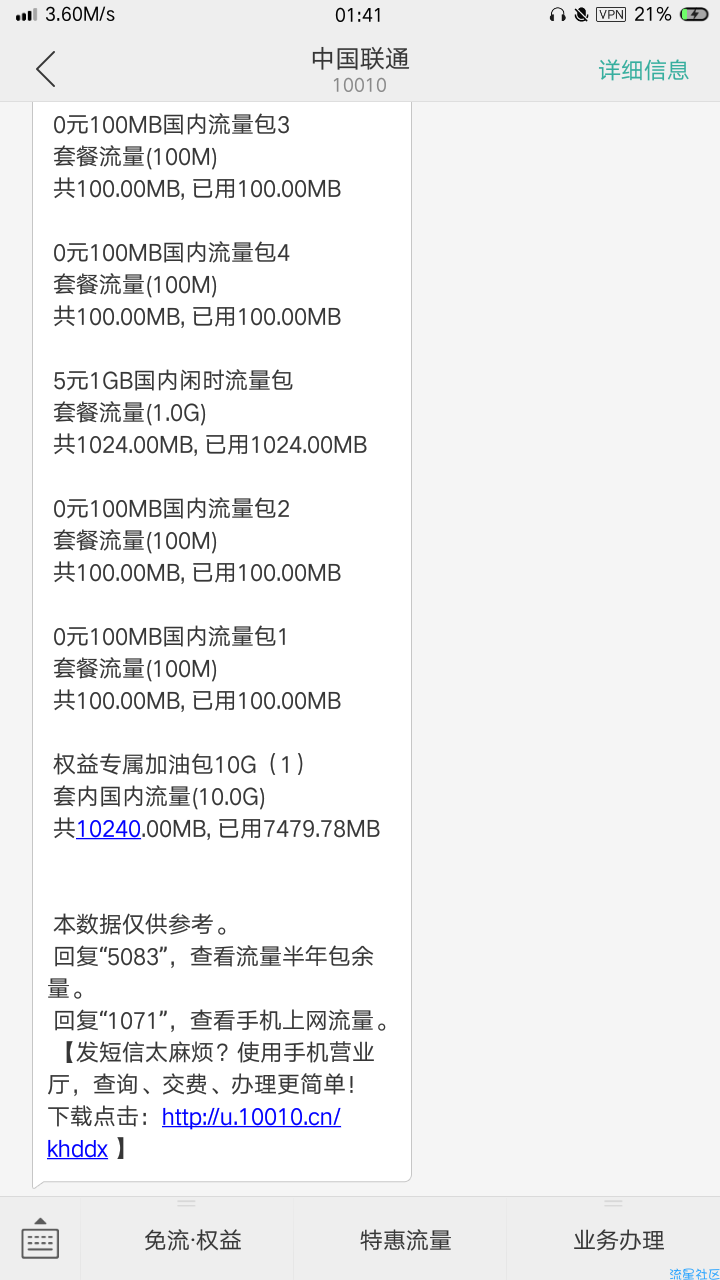Open the 业务办理 menu

point(618,1240)
